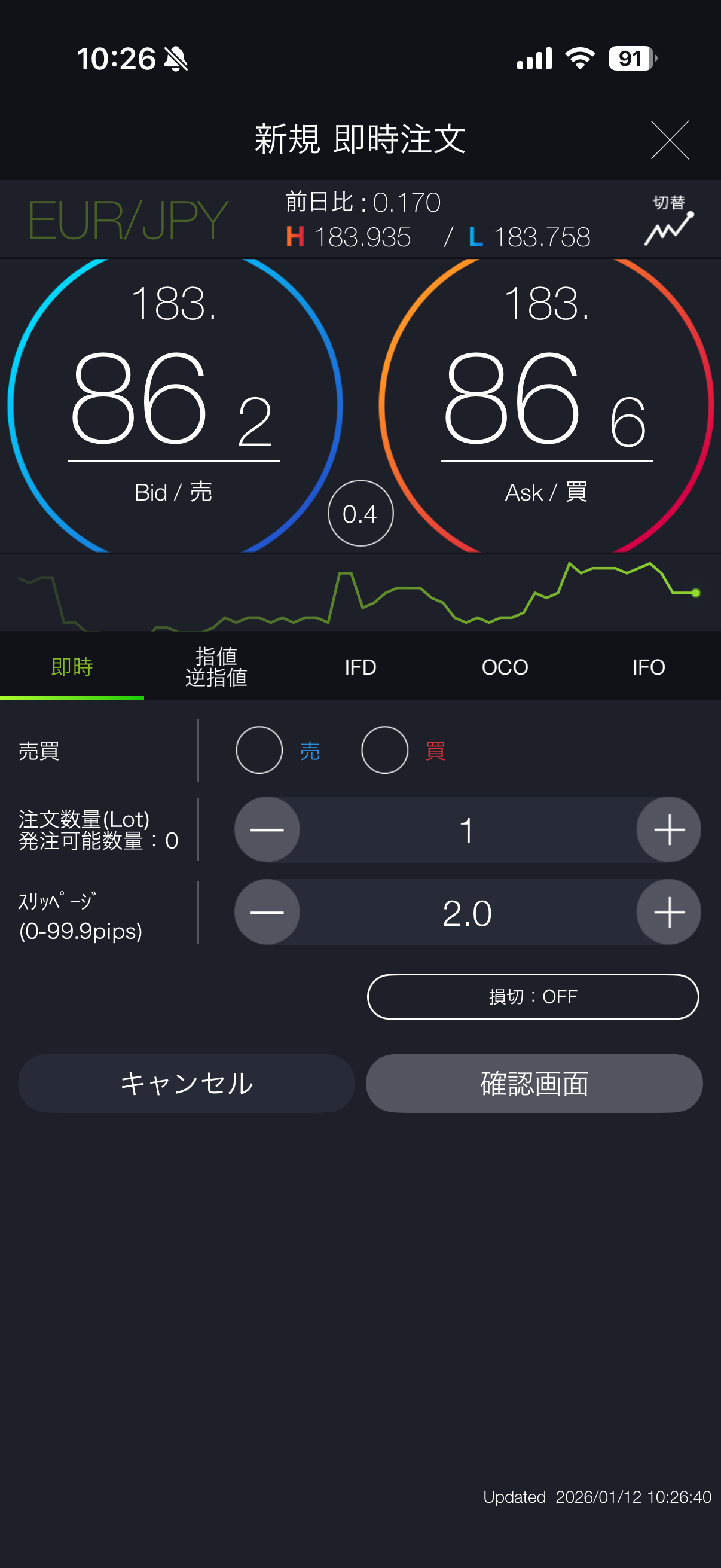Close the 新規 即時注文 order screen
This screenshot has height=1568, width=721.
(x=669, y=140)
